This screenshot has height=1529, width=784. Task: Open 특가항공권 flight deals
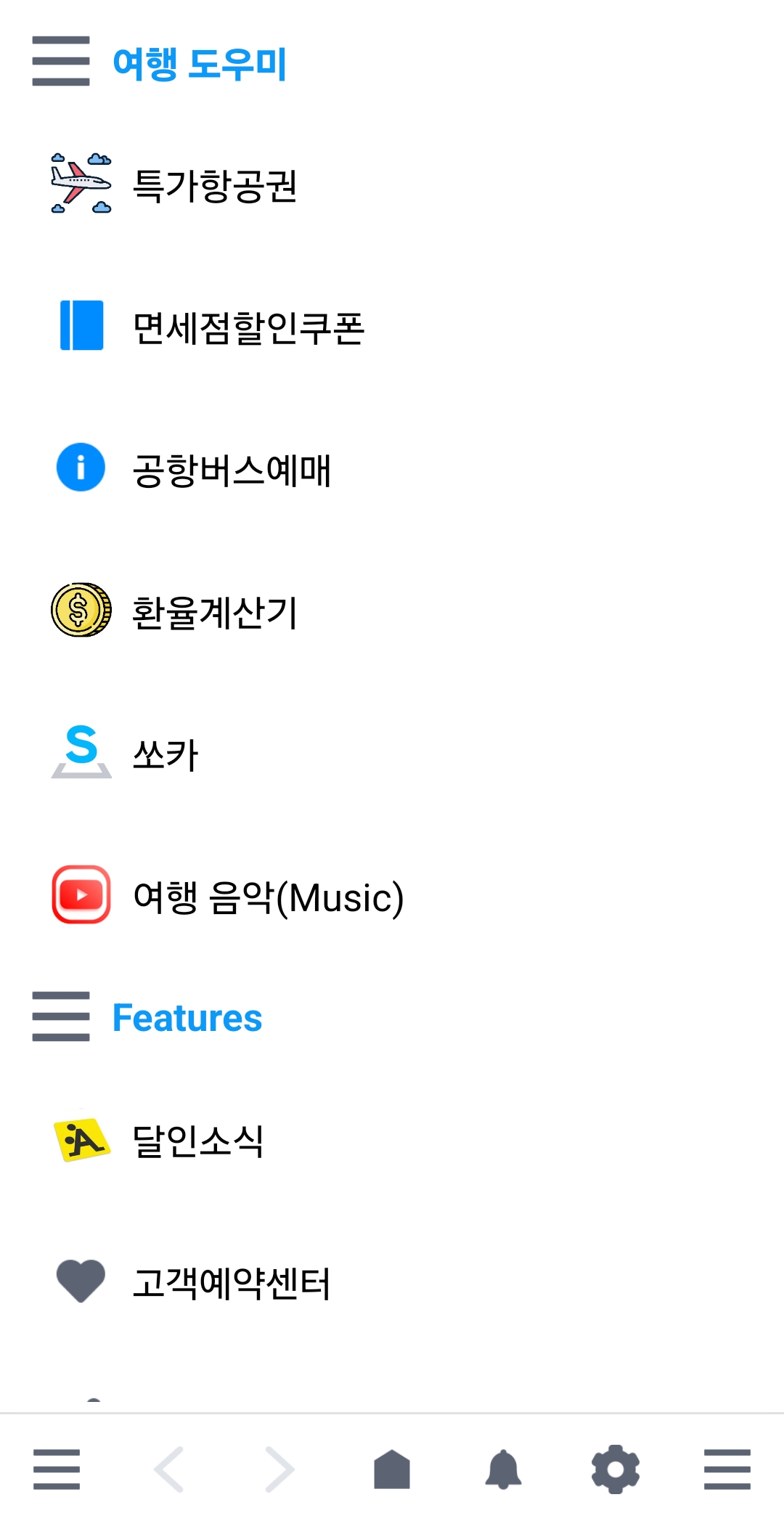[214, 185]
